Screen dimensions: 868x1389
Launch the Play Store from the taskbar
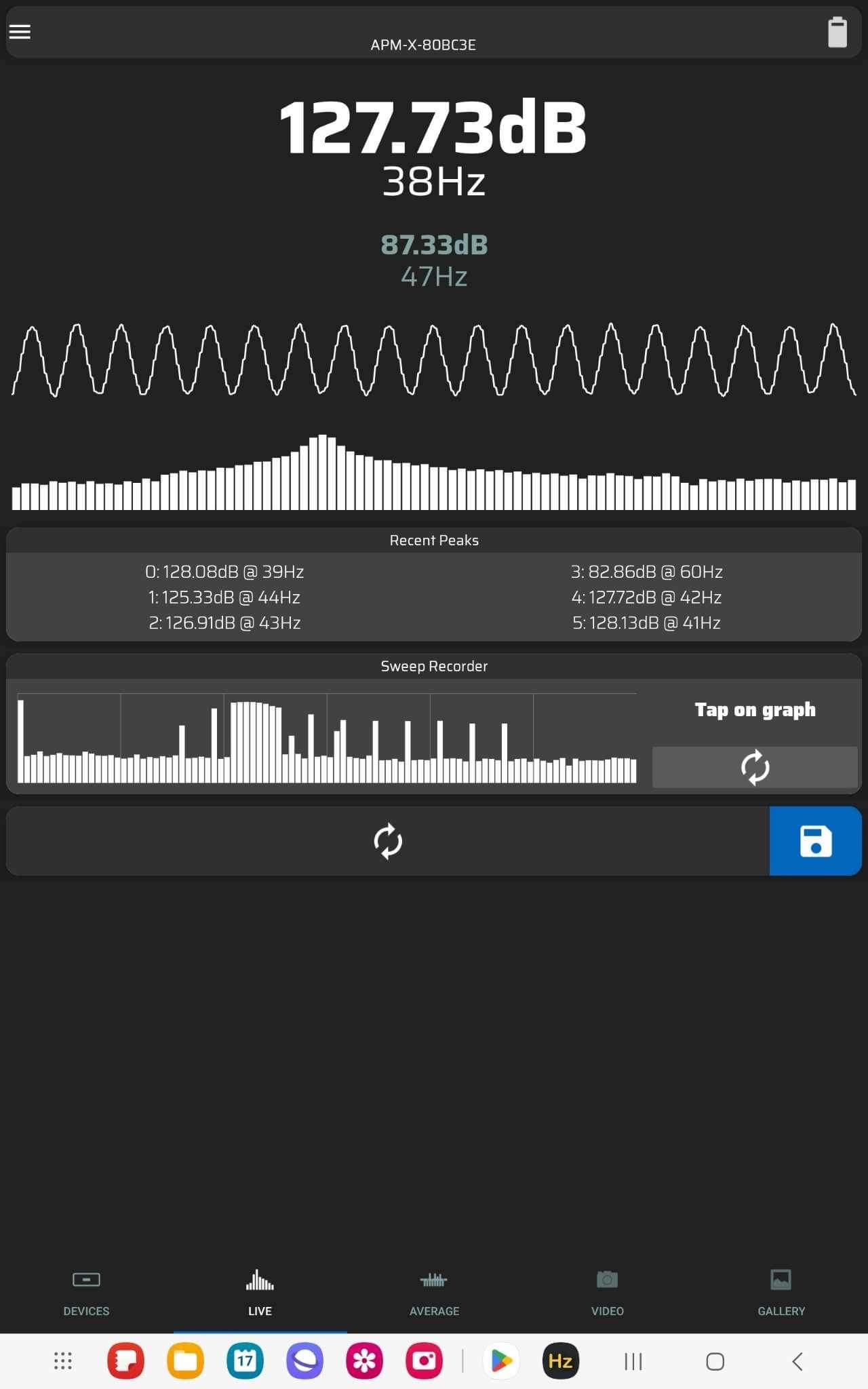pos(501,1361)
